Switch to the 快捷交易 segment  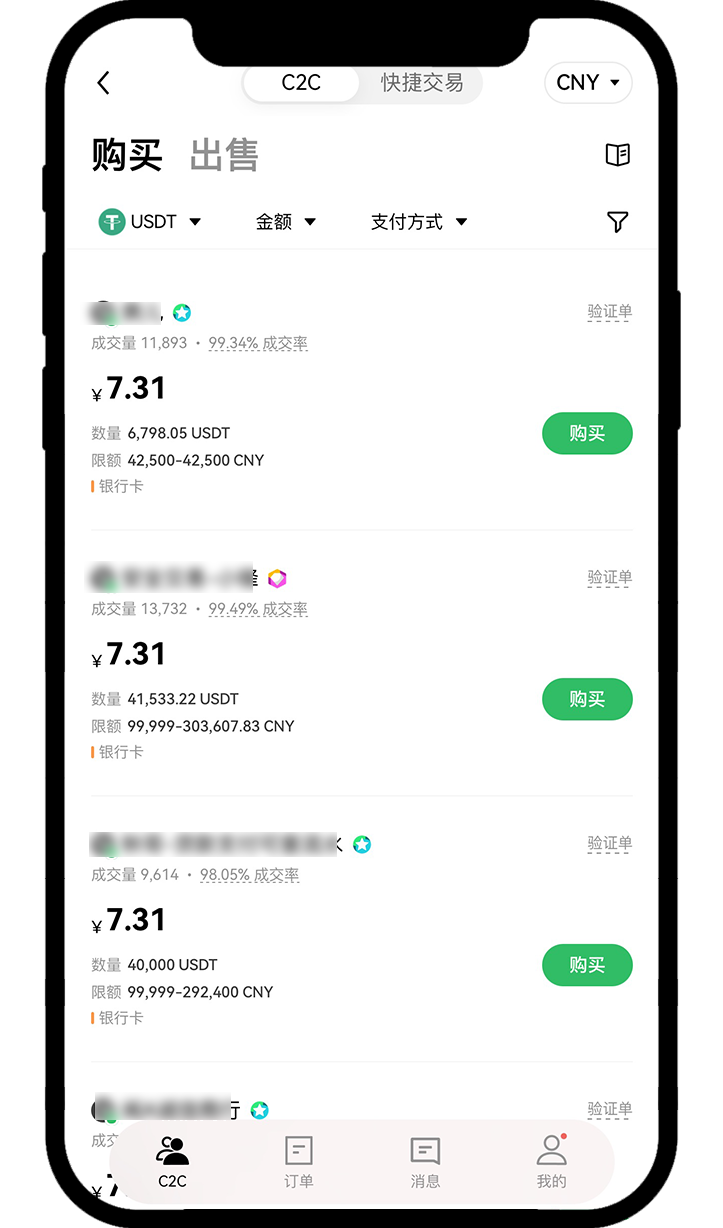click(x=421, y=83)
